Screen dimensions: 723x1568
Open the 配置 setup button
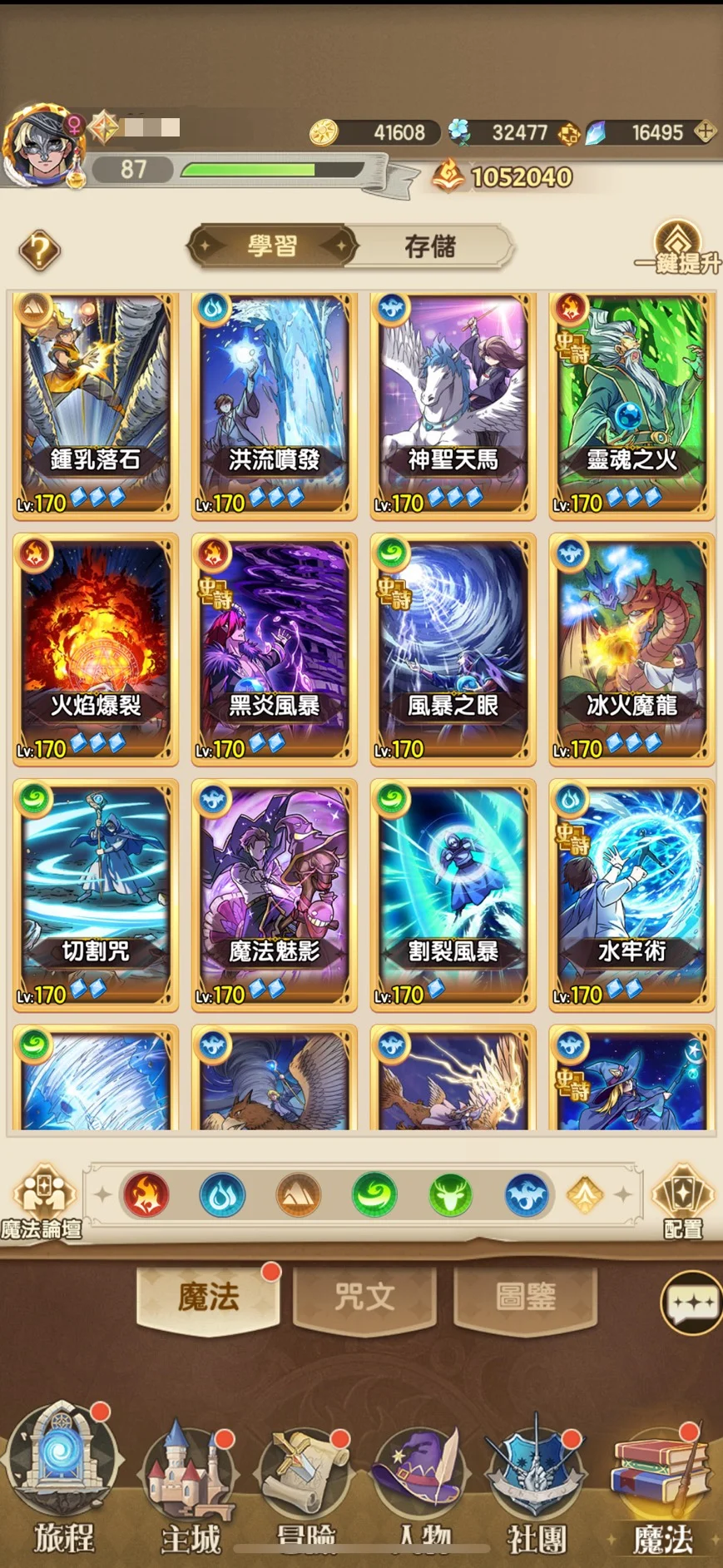(x=682, y=1200)
